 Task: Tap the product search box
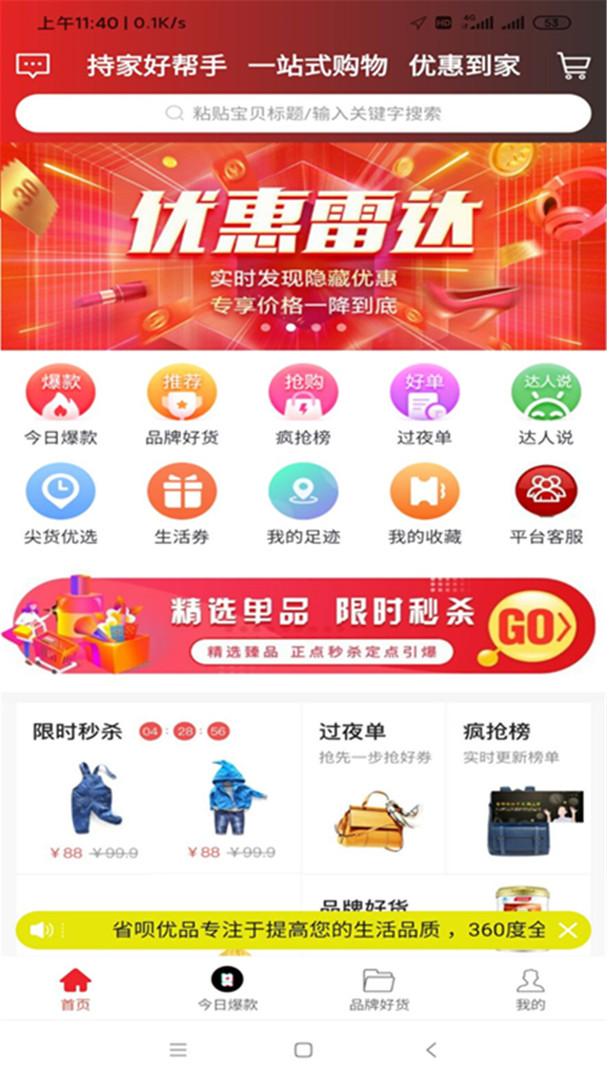coord(303,114)
